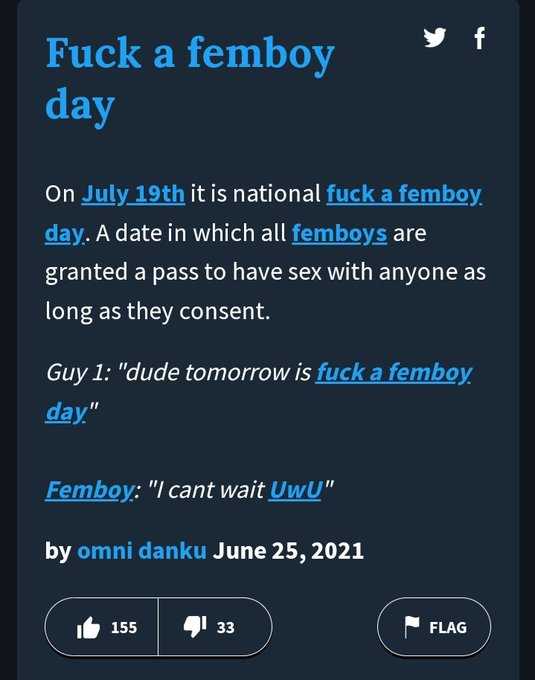This screenshot has height=680, width=535.
Task: Open the italic Femboy link in the example
Action: pyautogui.click(x=90, y=490)
